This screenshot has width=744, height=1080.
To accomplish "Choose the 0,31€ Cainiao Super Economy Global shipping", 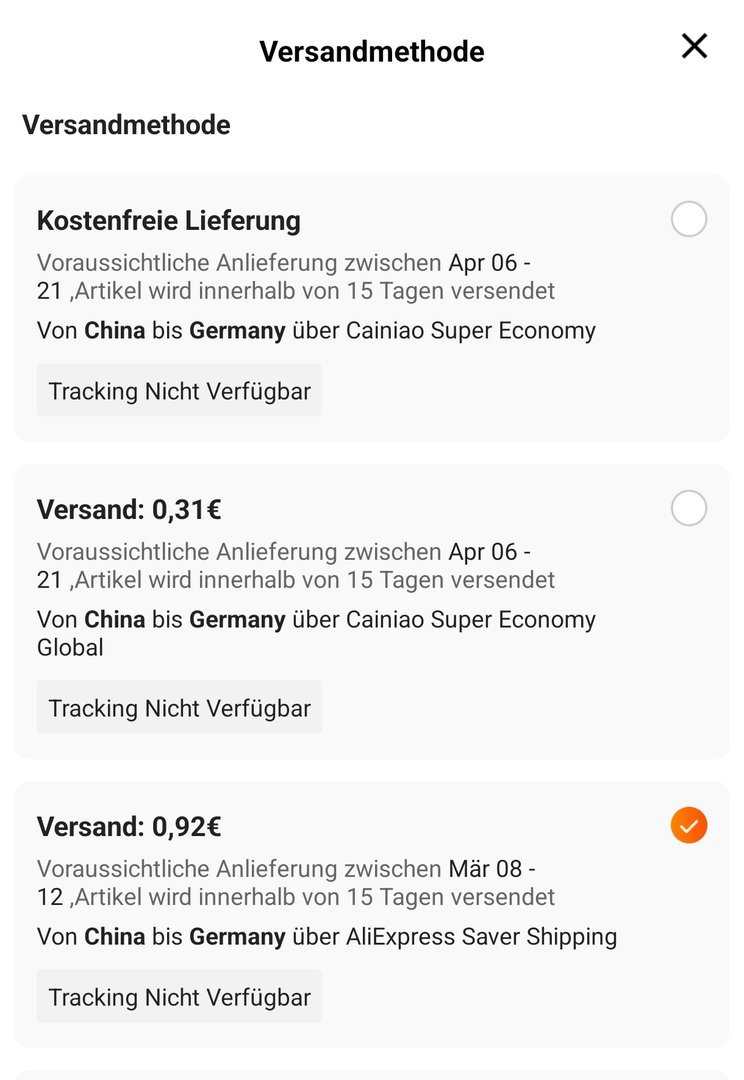I will 688,509.
